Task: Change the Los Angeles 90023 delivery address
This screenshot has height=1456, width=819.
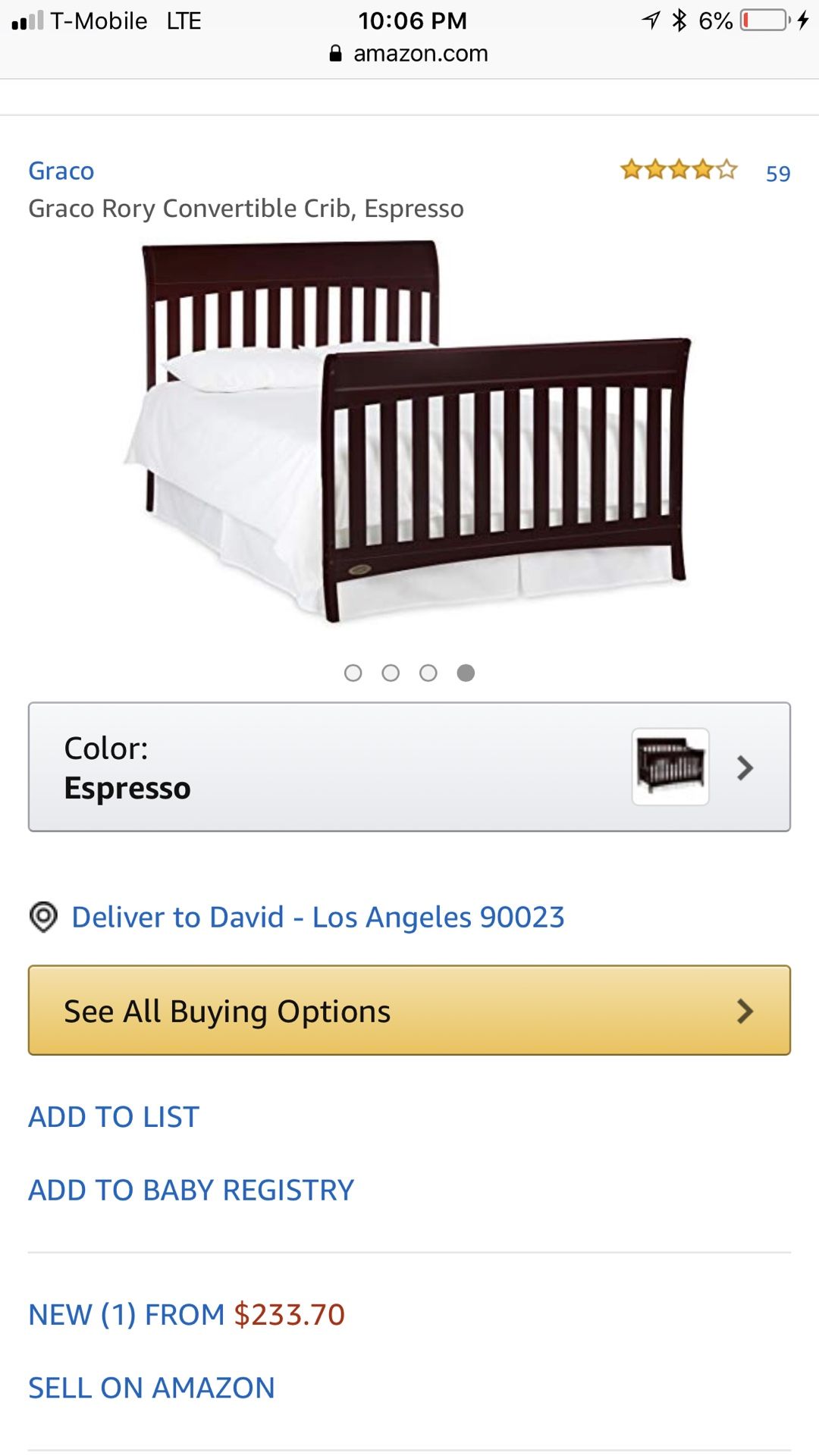Action: (318, 918)
